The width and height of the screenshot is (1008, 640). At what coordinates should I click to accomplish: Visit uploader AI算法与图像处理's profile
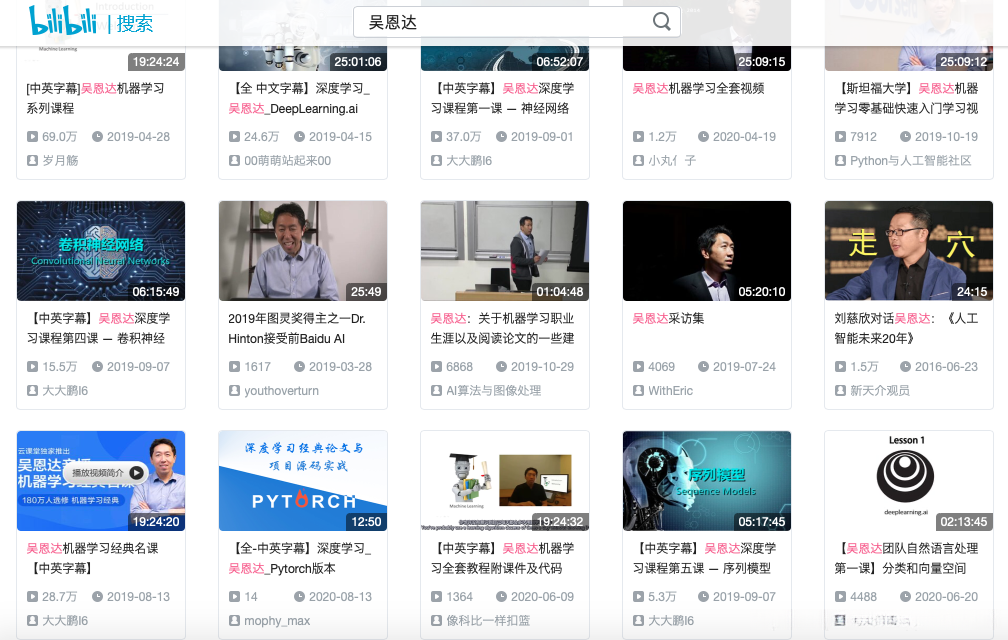[493, 391]
